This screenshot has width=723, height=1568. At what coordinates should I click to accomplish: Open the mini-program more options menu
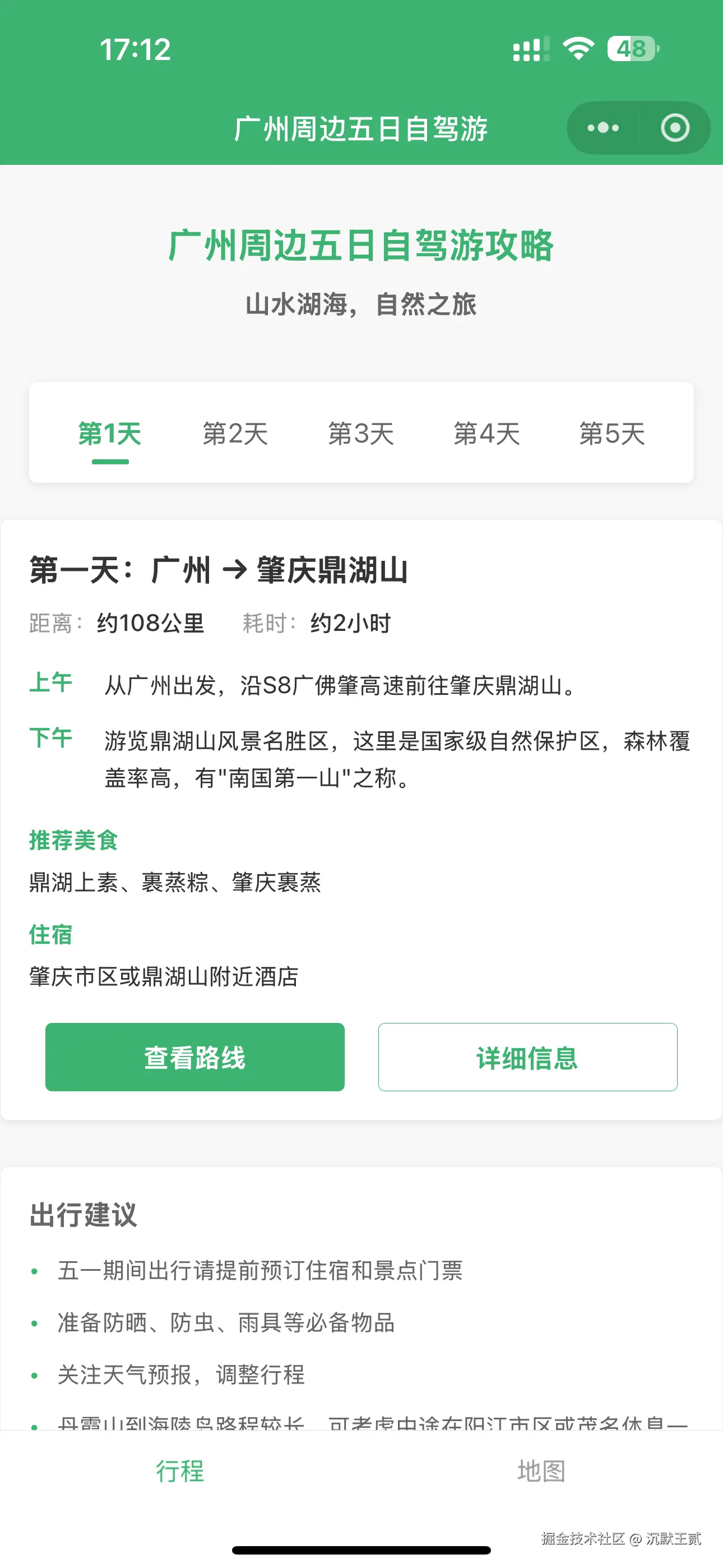(602, 128)
